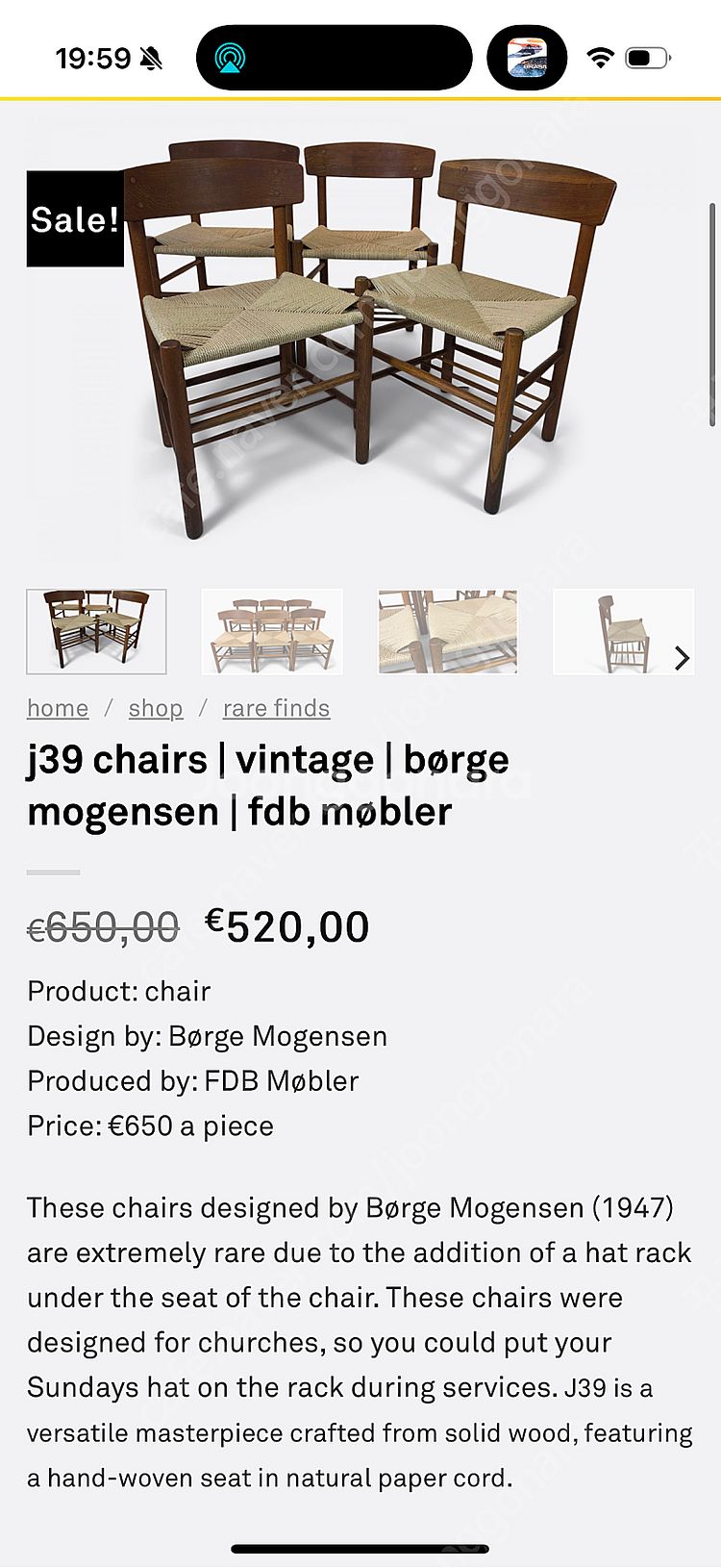
Task: Open the shop breadcrumb link
Action: tap(156, 708)
